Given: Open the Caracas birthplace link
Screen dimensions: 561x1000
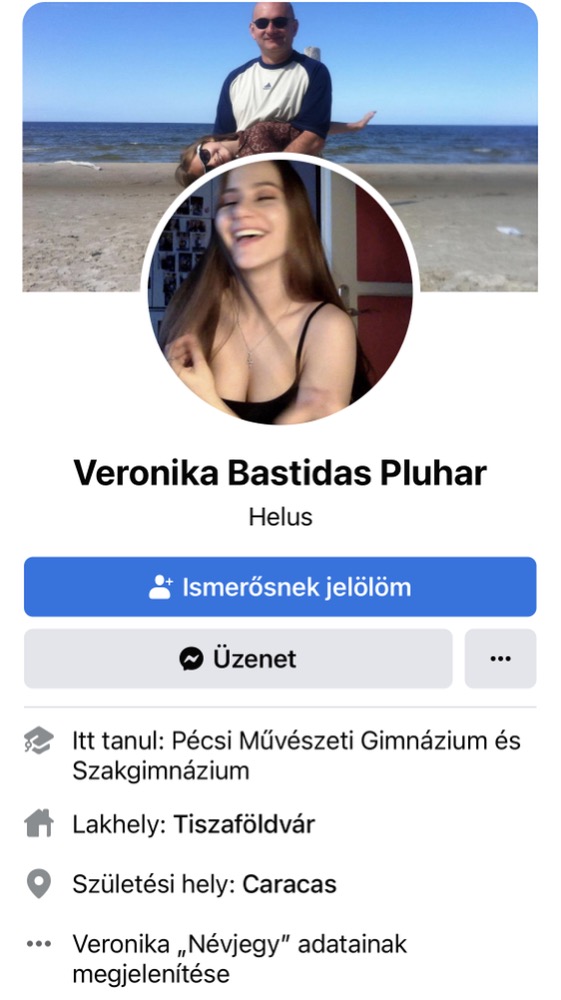Looking at the screenshot, I should [289, 885].
